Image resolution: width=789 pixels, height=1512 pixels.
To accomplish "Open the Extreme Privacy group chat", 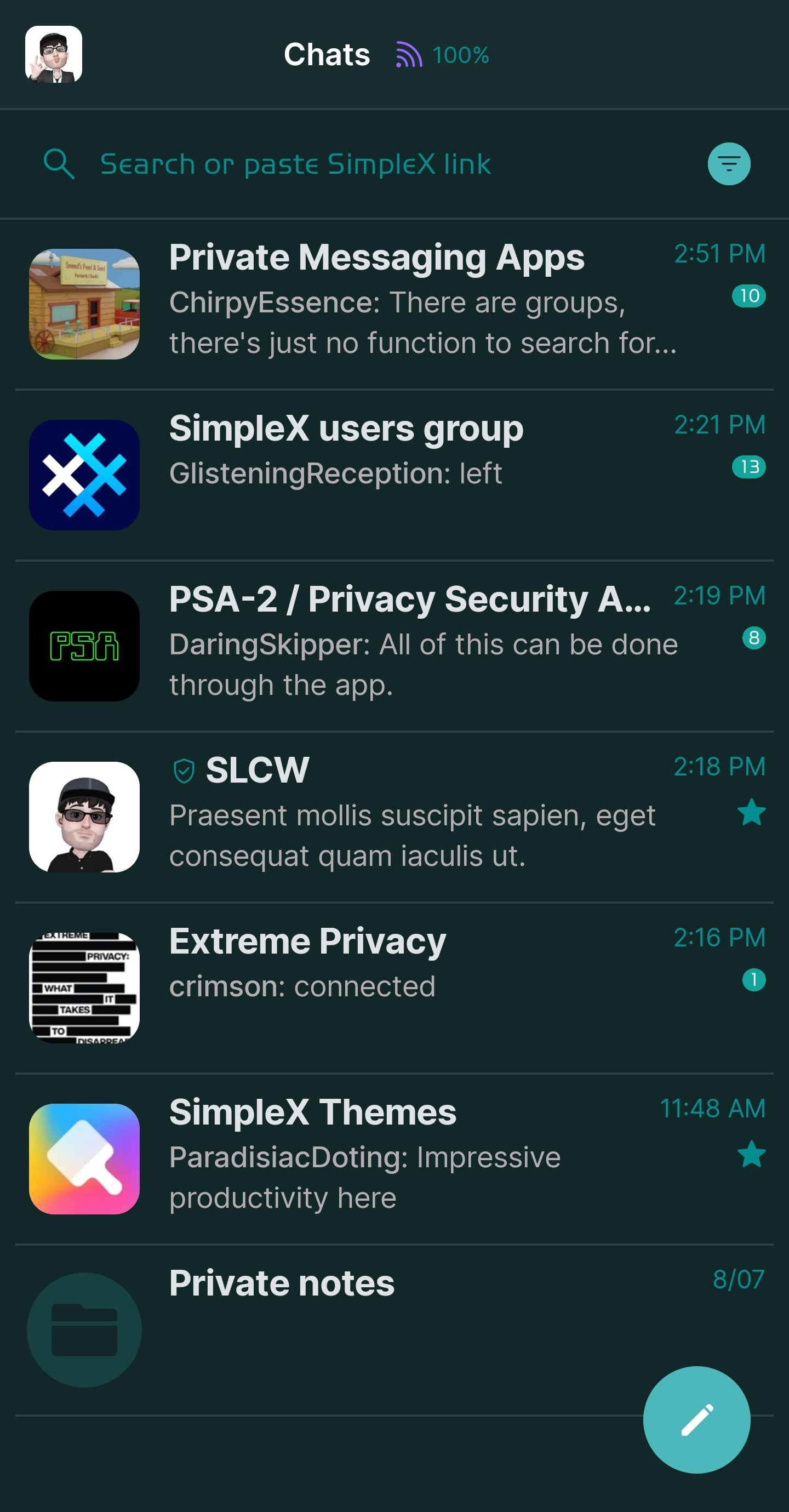I will coord(393,987).
